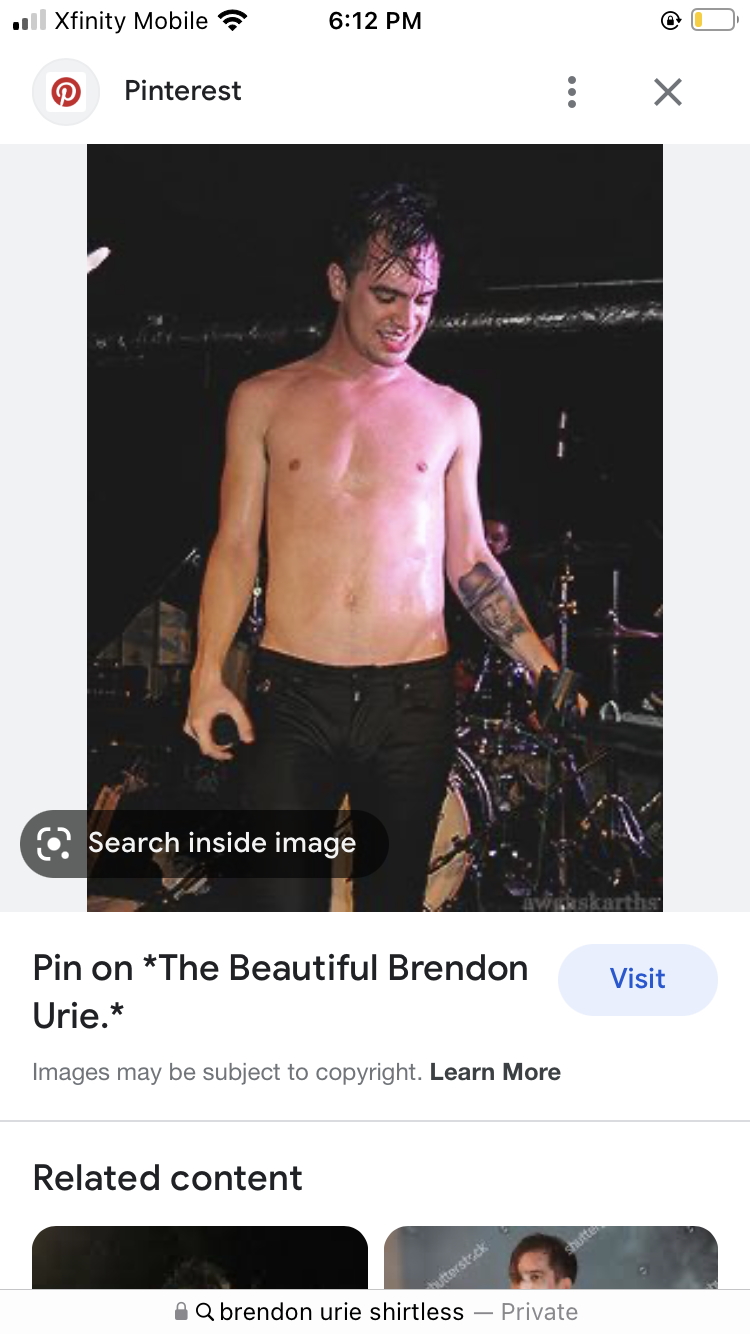750x1334 pixels.
Task: Open the first related content thumbnail
Action: click(x=200, y=1257)
